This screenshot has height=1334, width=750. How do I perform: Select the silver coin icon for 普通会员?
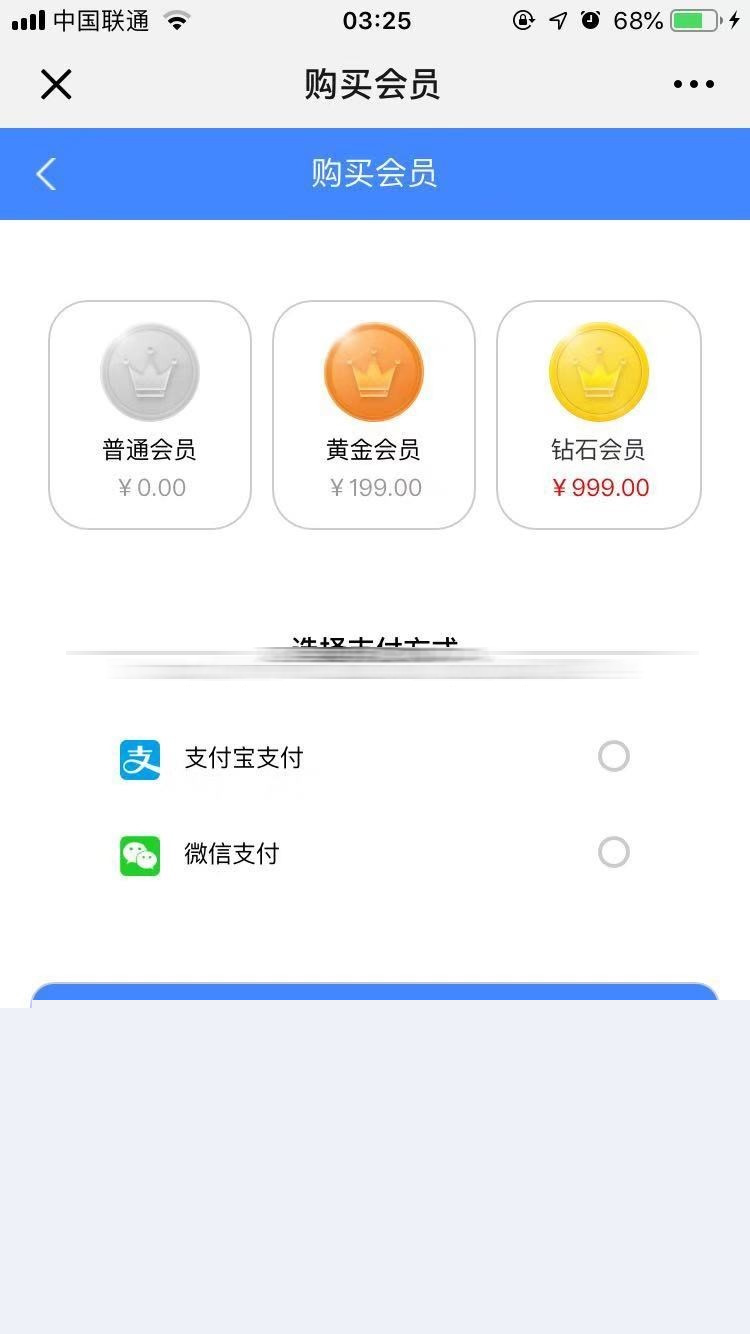pos(150,370)
